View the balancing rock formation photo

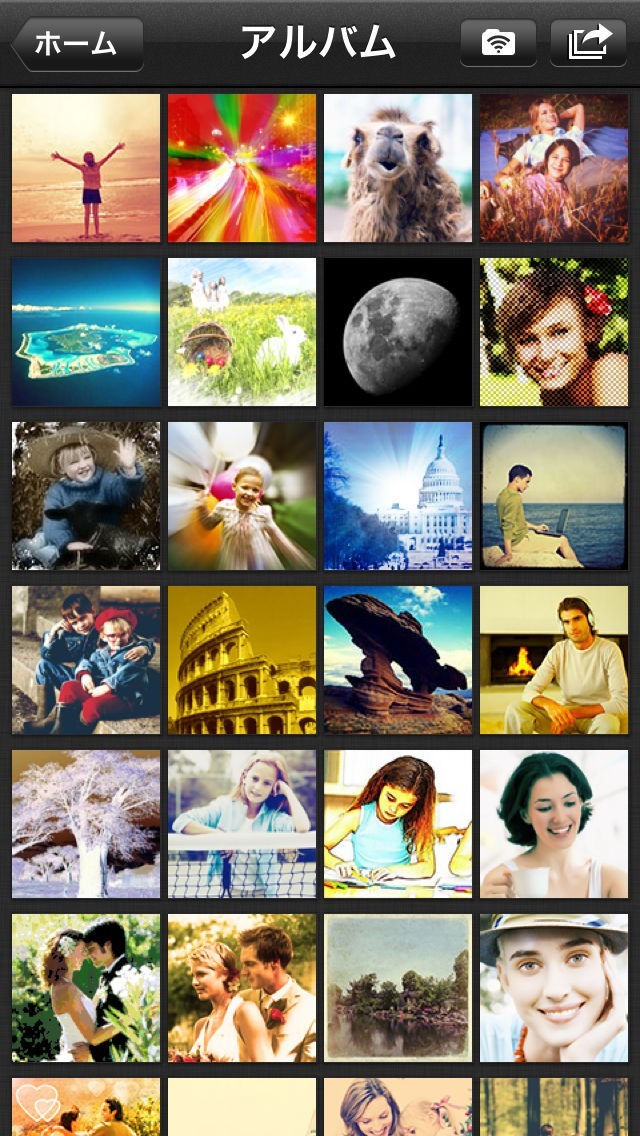[x=398, y=660]
